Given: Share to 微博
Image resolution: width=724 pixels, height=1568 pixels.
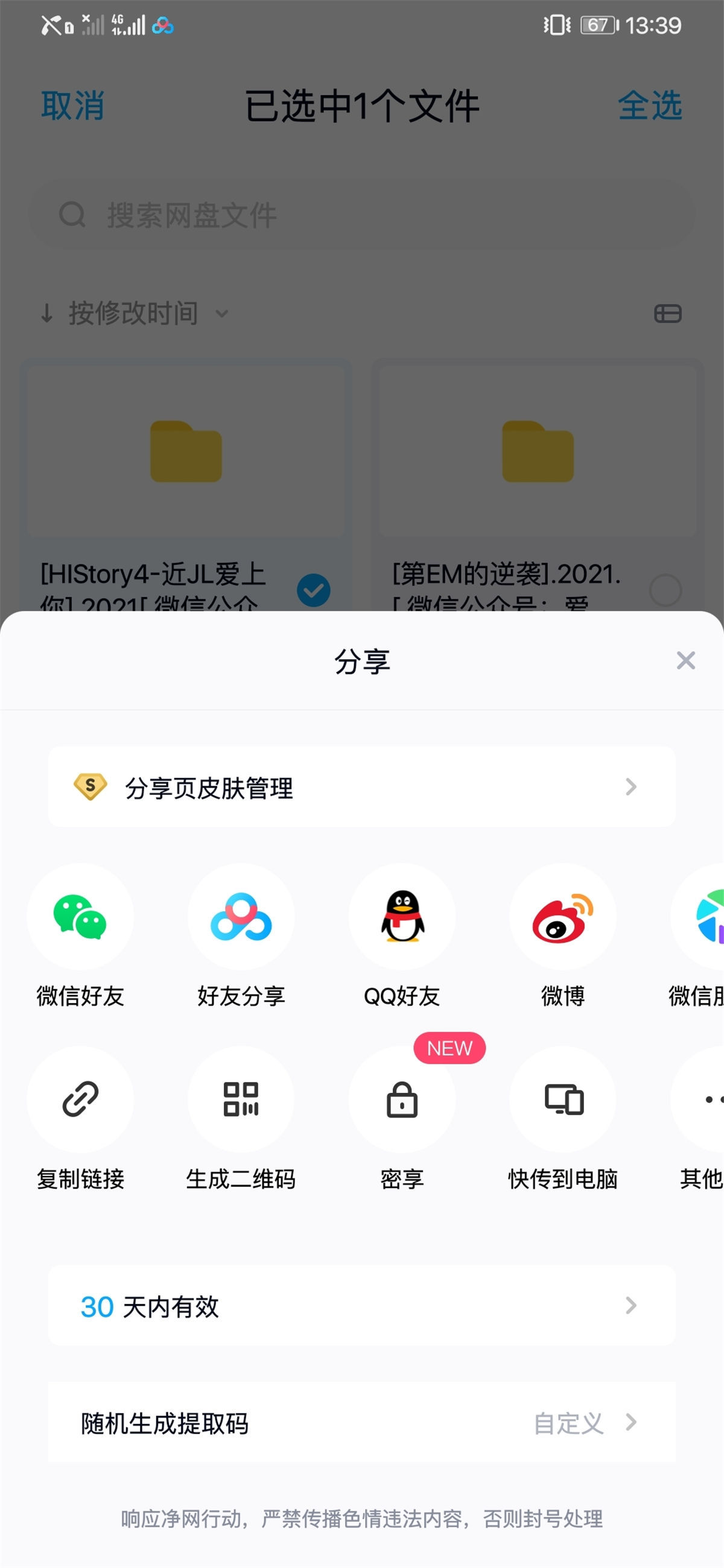Looking at the screenshot, I should tap(563, 917).
